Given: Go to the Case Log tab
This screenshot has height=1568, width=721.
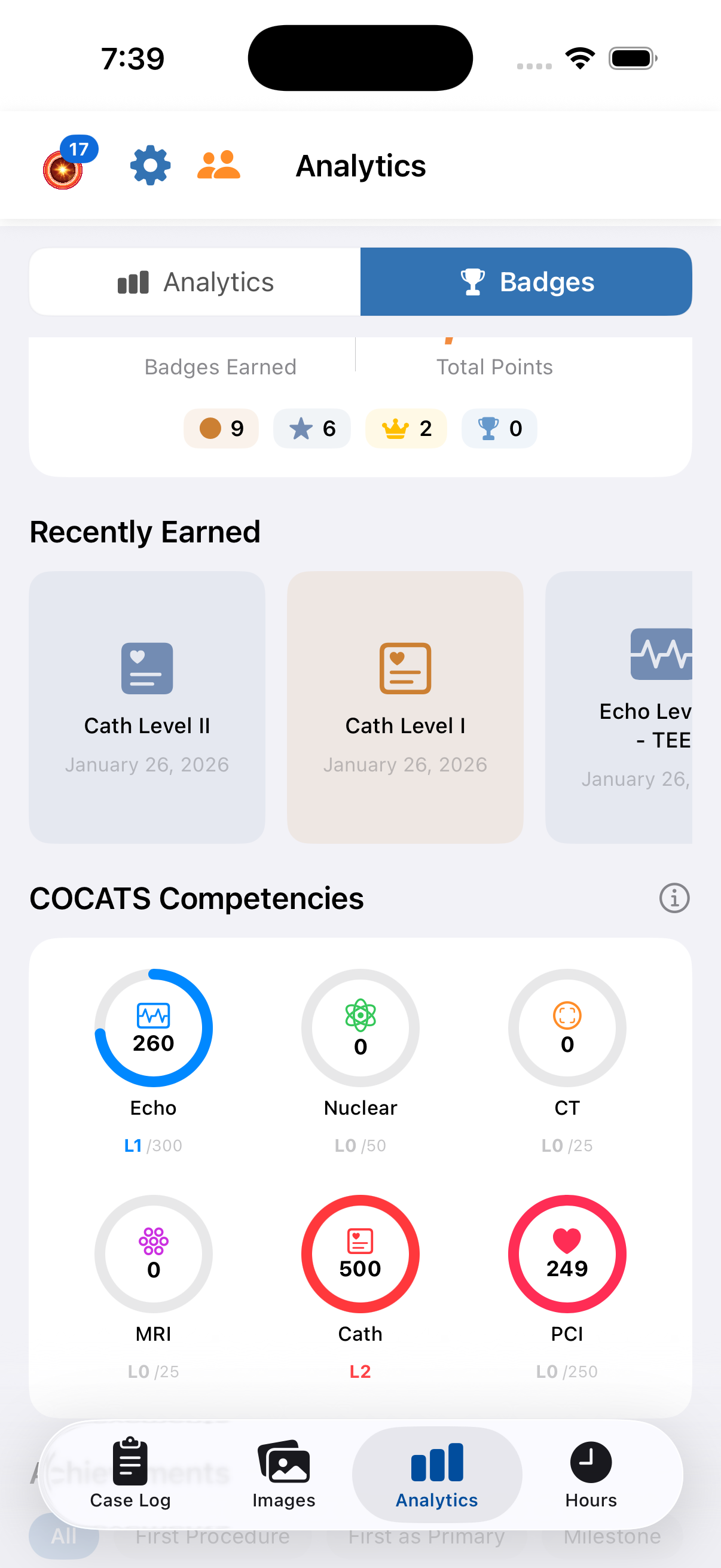Looking at the screenshot, I should (130, 1474).
